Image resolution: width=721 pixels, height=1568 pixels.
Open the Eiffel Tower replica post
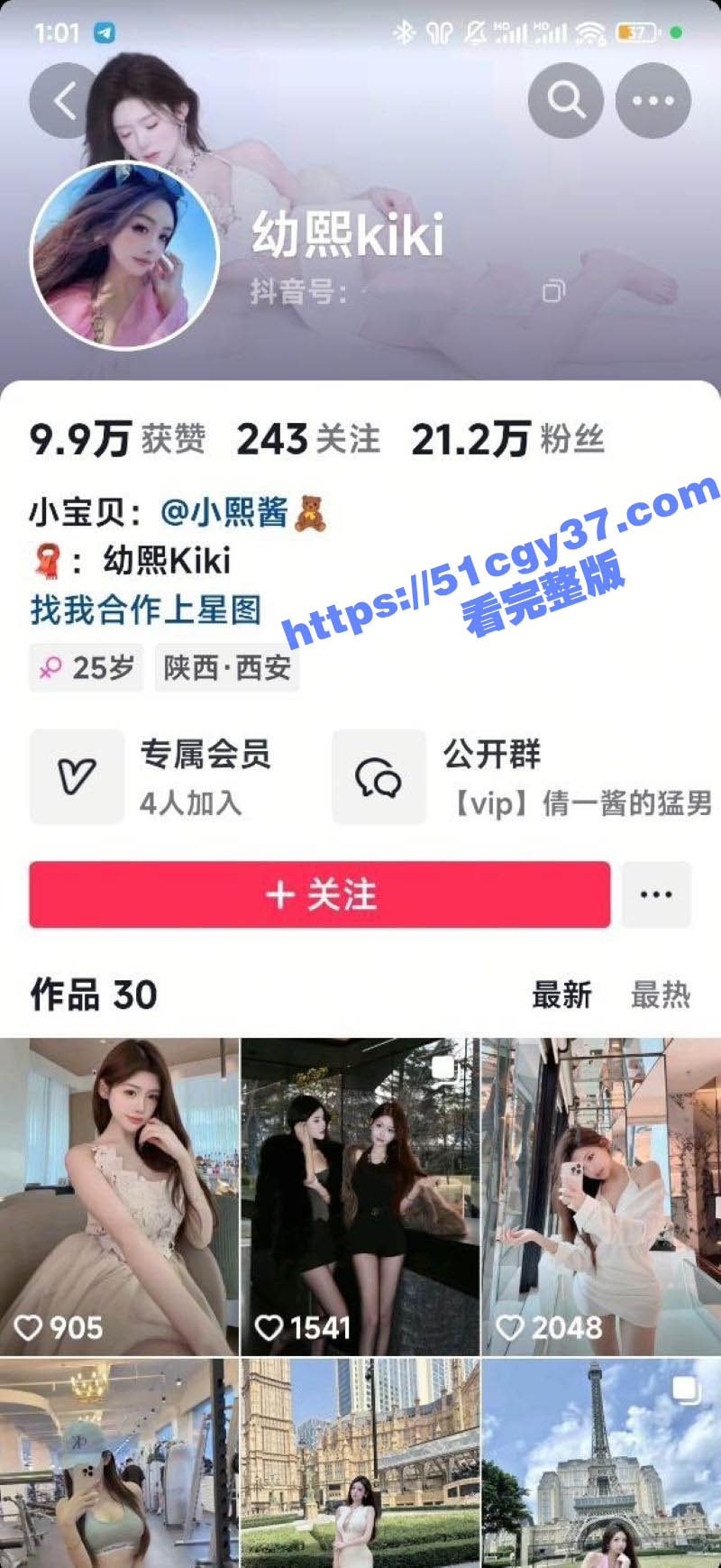click(601, 1464)
